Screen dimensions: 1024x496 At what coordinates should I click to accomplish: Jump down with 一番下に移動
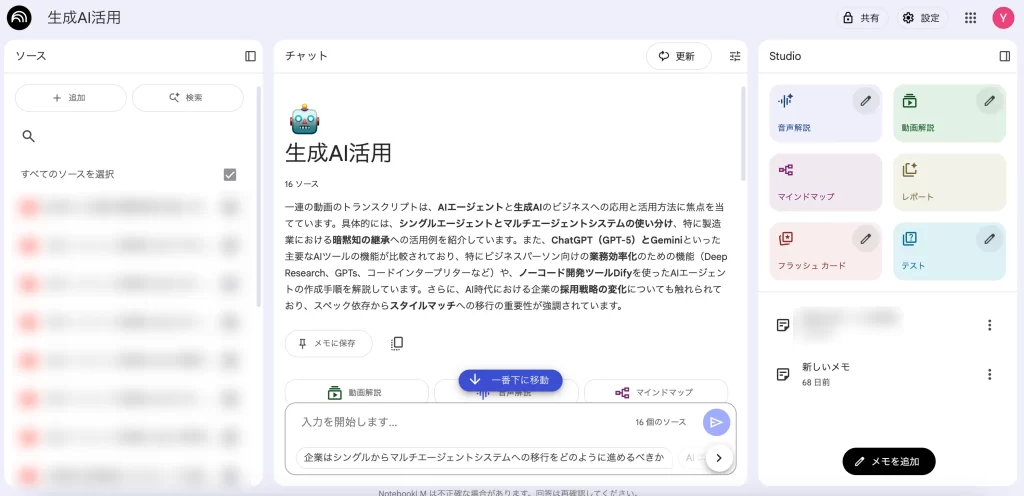click(510, 380)
